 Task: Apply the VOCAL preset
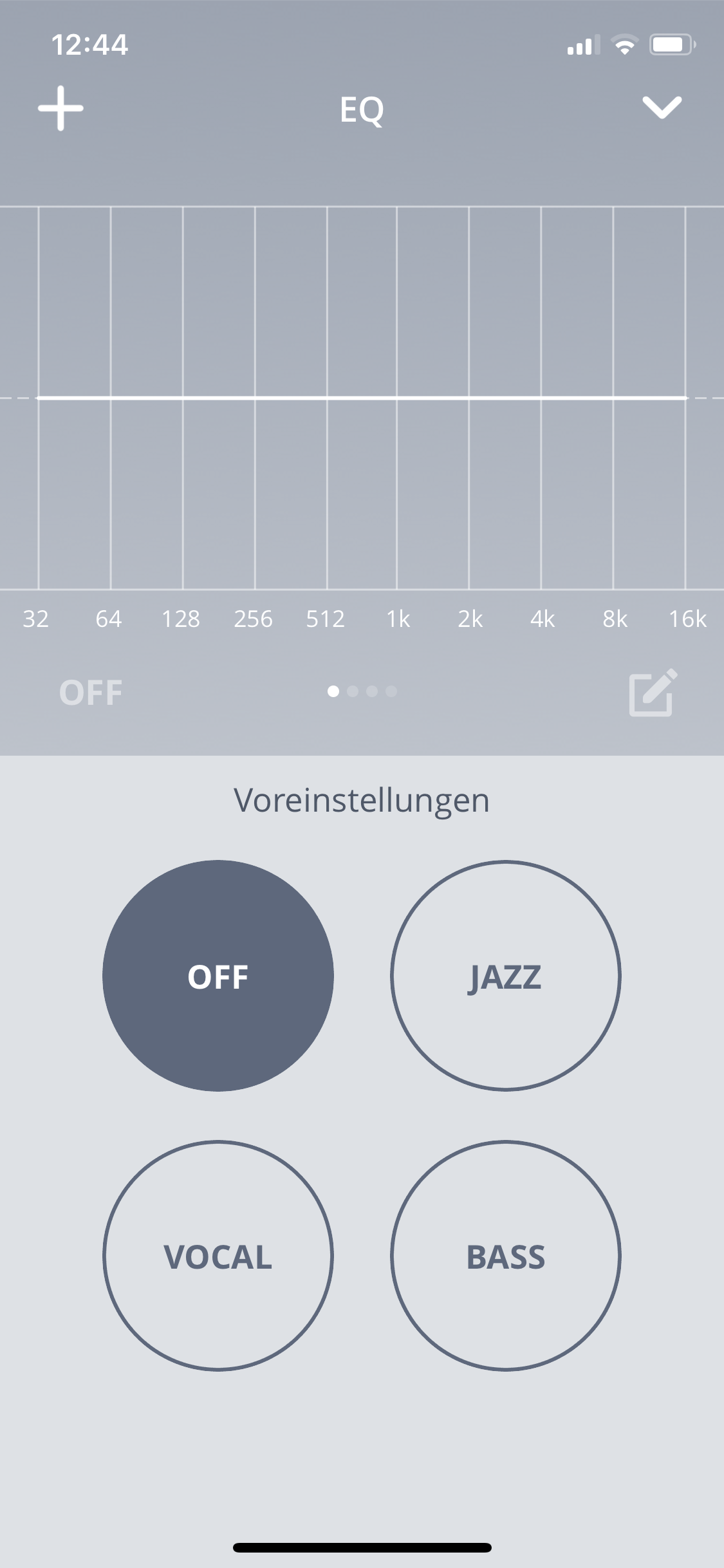pos(218,1256)
